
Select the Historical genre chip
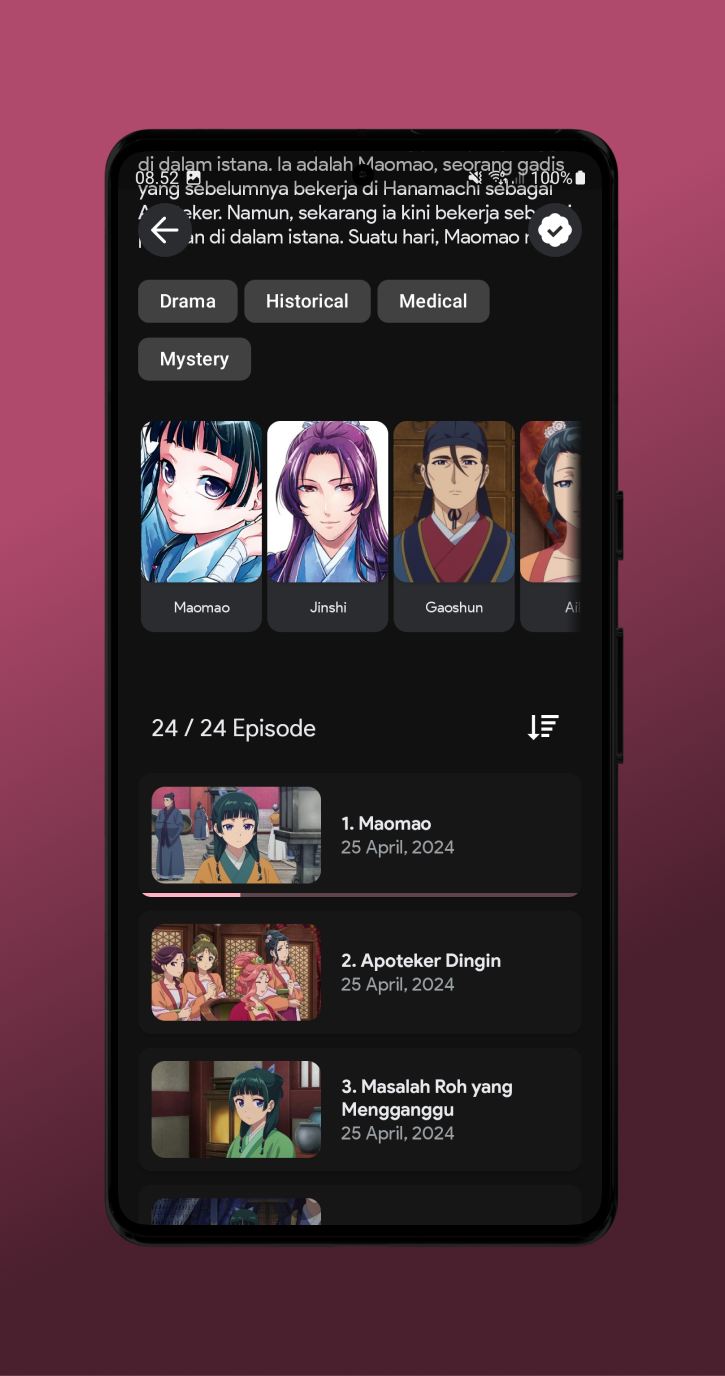307,301
